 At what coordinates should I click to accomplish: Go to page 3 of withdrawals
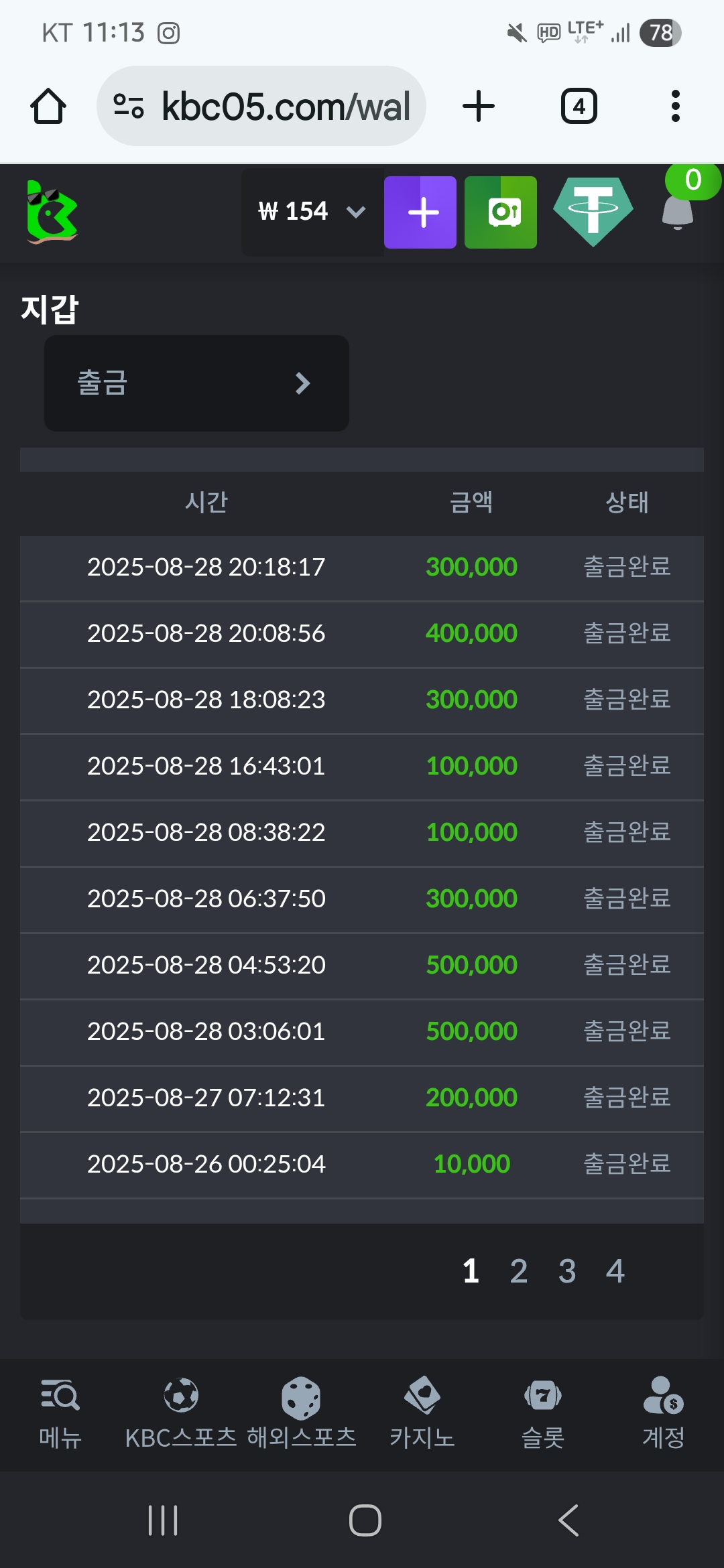[567, 1271]
